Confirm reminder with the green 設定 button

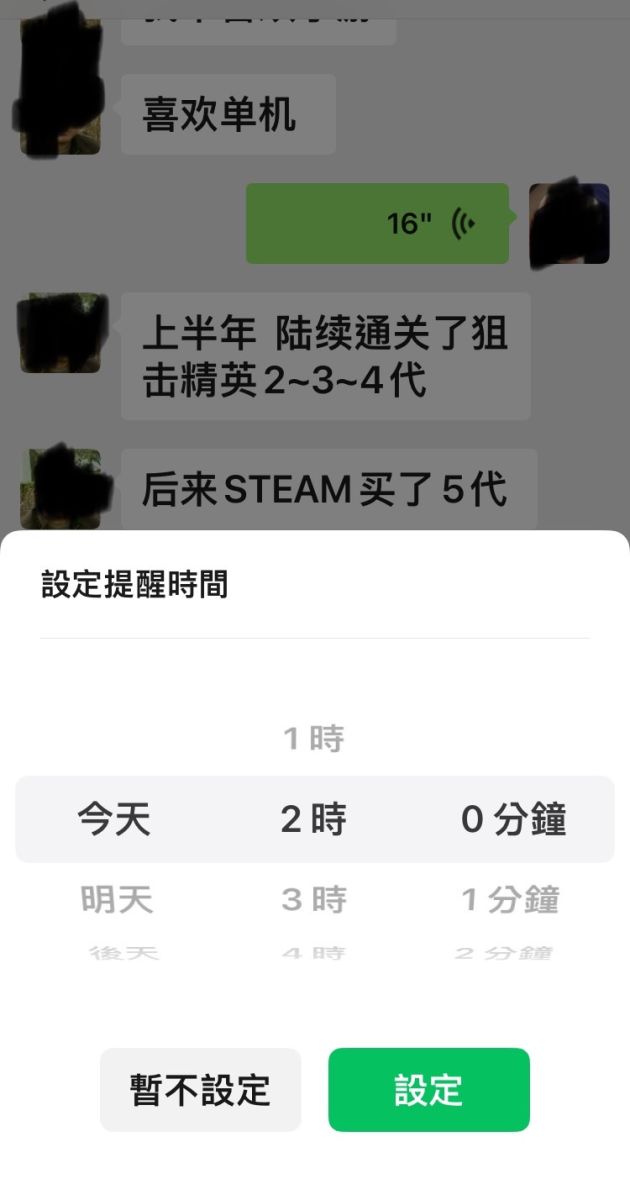point(428,1089)
